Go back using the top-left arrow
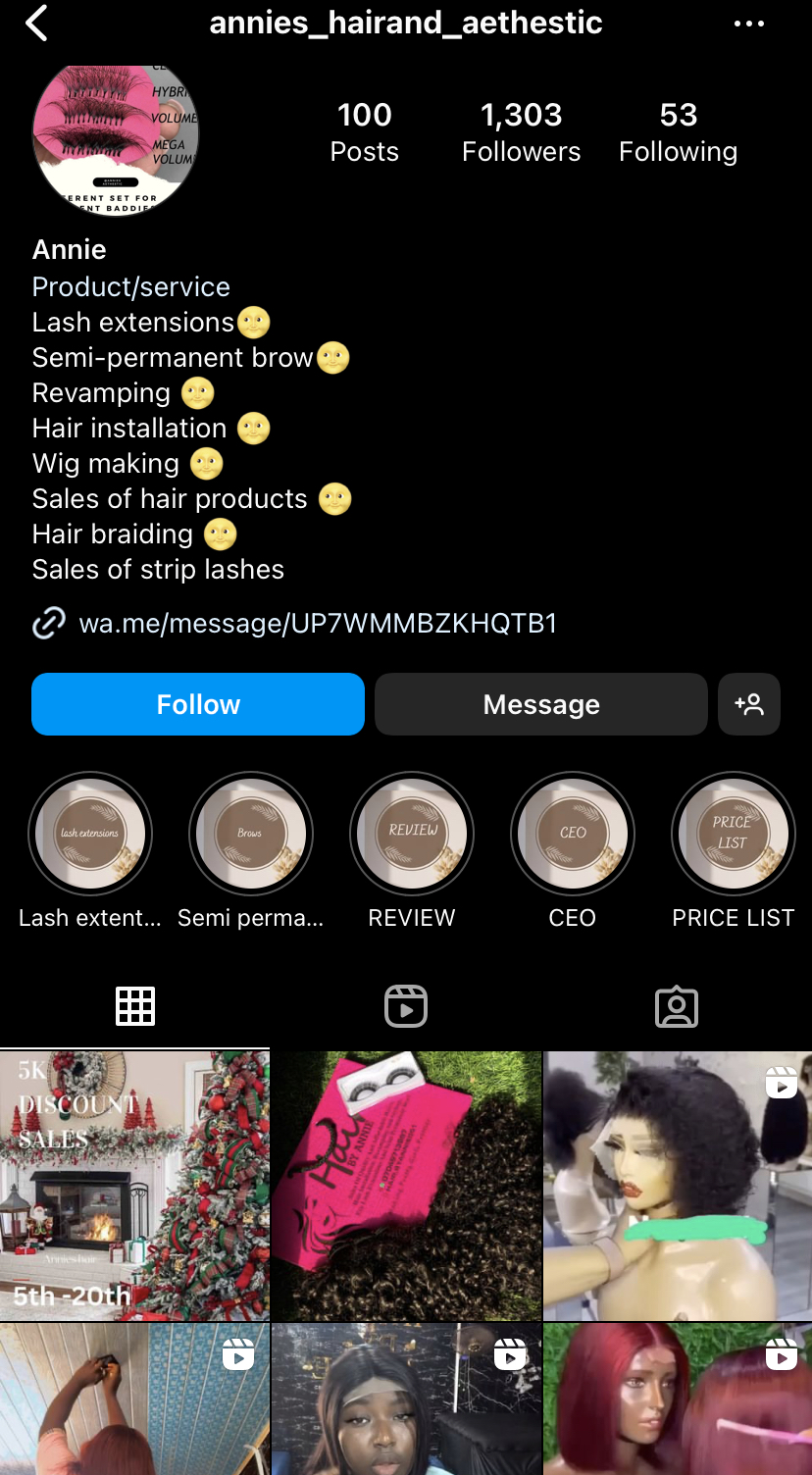This screenshot has width=812, height=1475. (x=37, y=23)
